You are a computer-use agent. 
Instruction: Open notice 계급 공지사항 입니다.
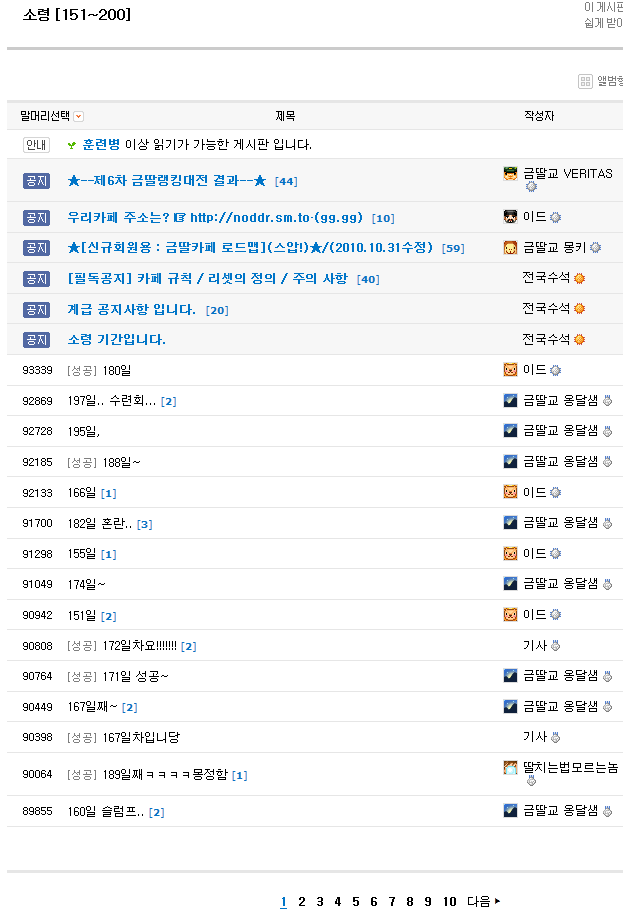tap(131, 310)
